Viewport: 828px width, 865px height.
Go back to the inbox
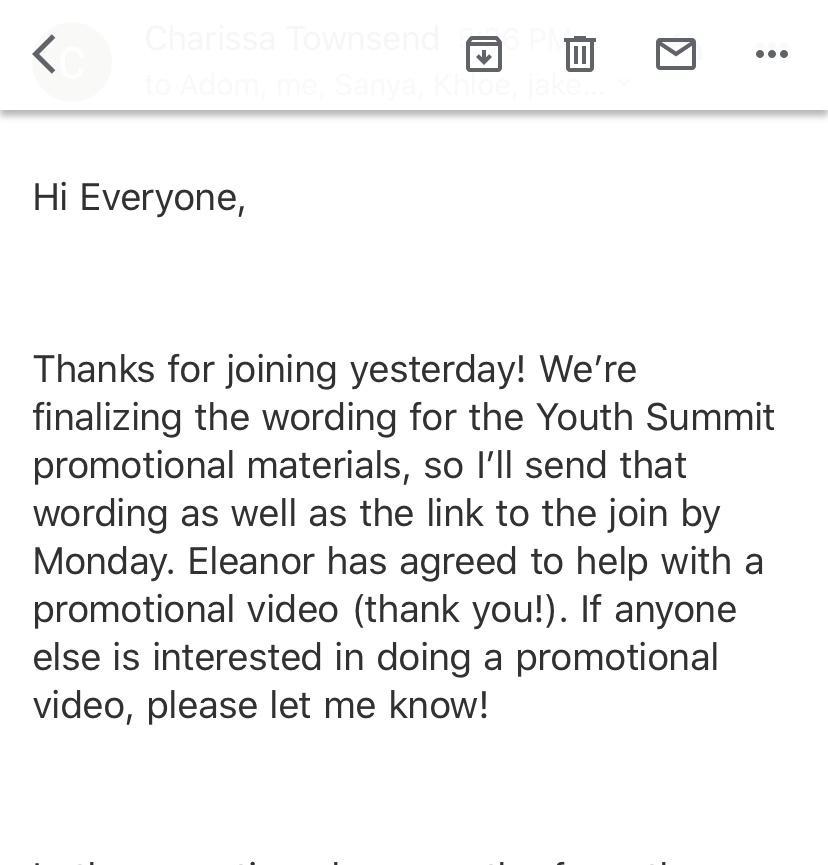click(44, 54)
